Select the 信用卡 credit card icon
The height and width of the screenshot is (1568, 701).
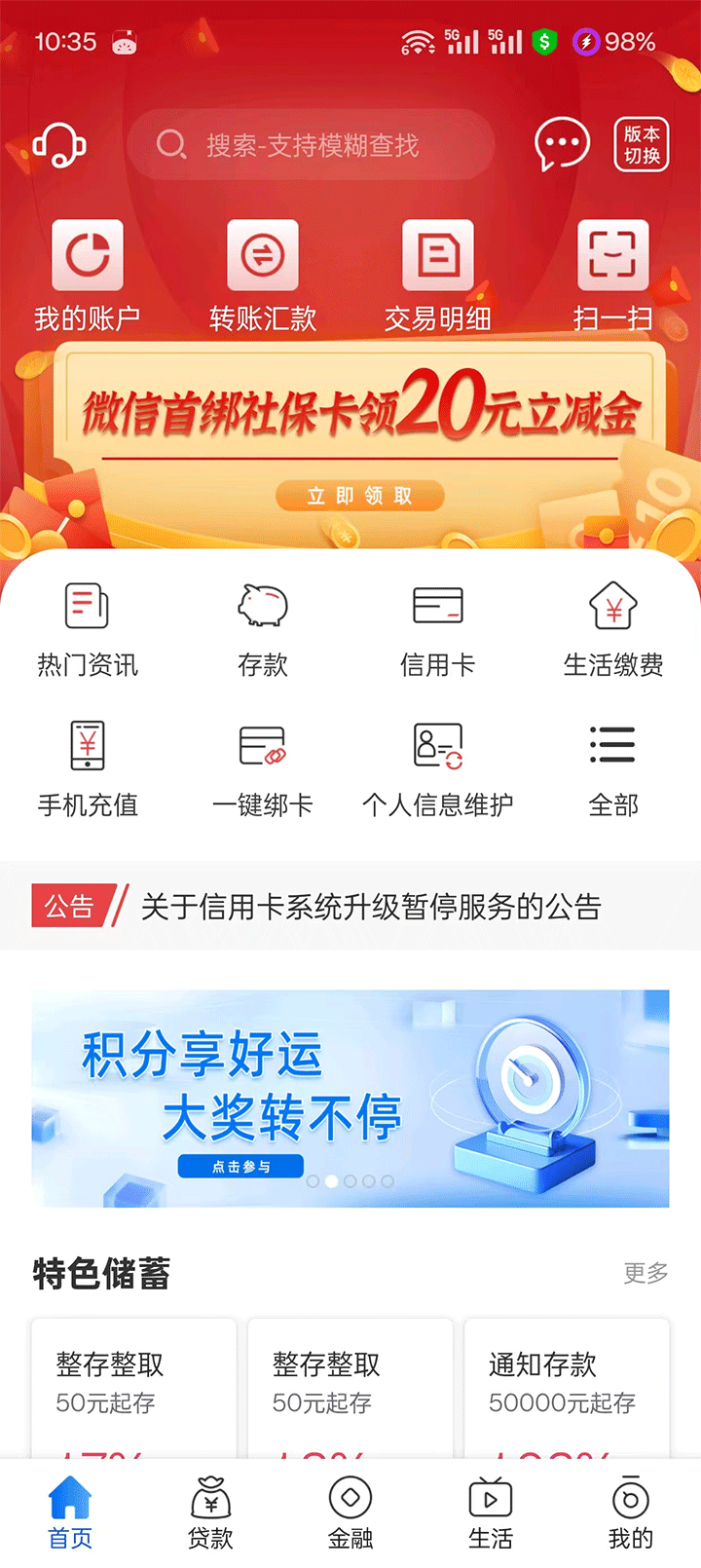(437, 623)
